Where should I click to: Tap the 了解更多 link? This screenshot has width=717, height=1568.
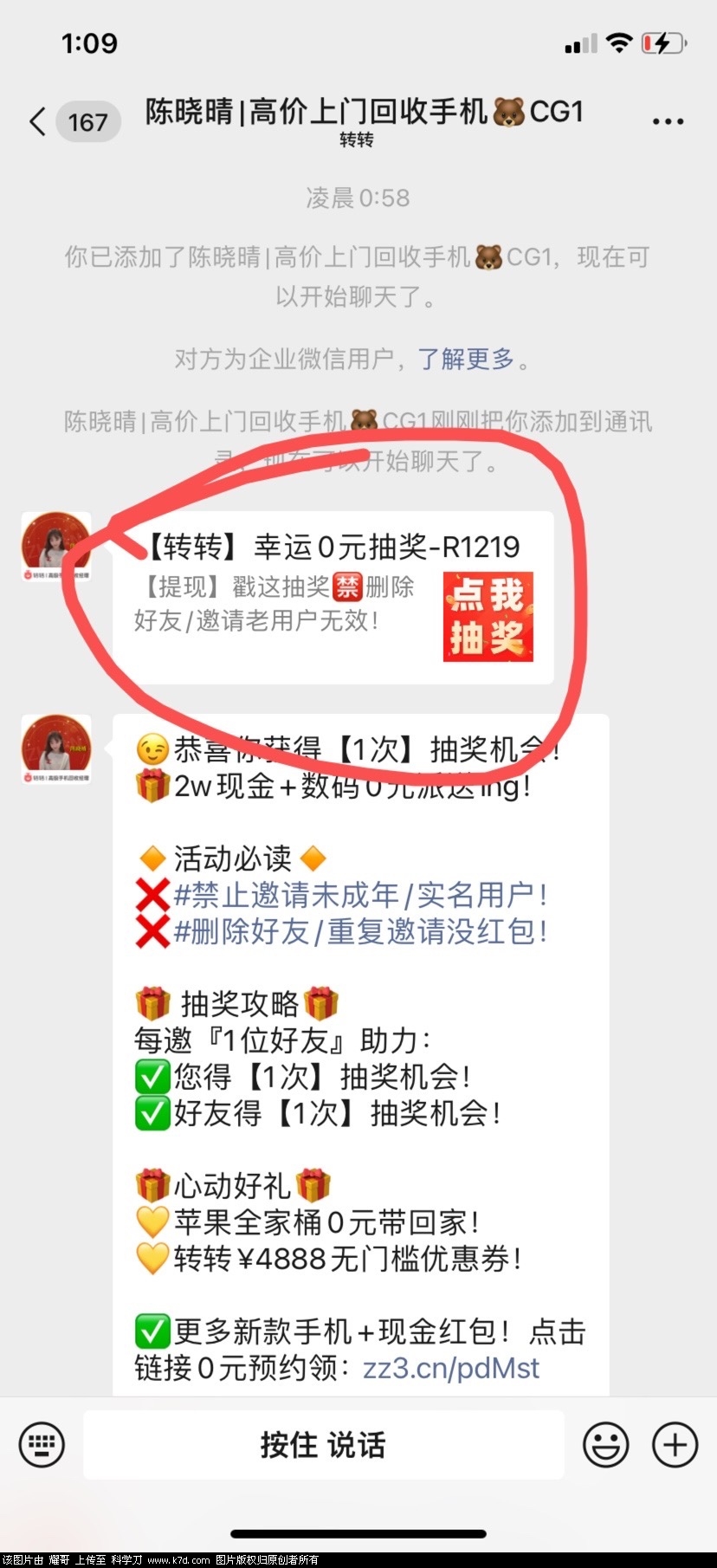pyautogui.click(x=466, y=359)
